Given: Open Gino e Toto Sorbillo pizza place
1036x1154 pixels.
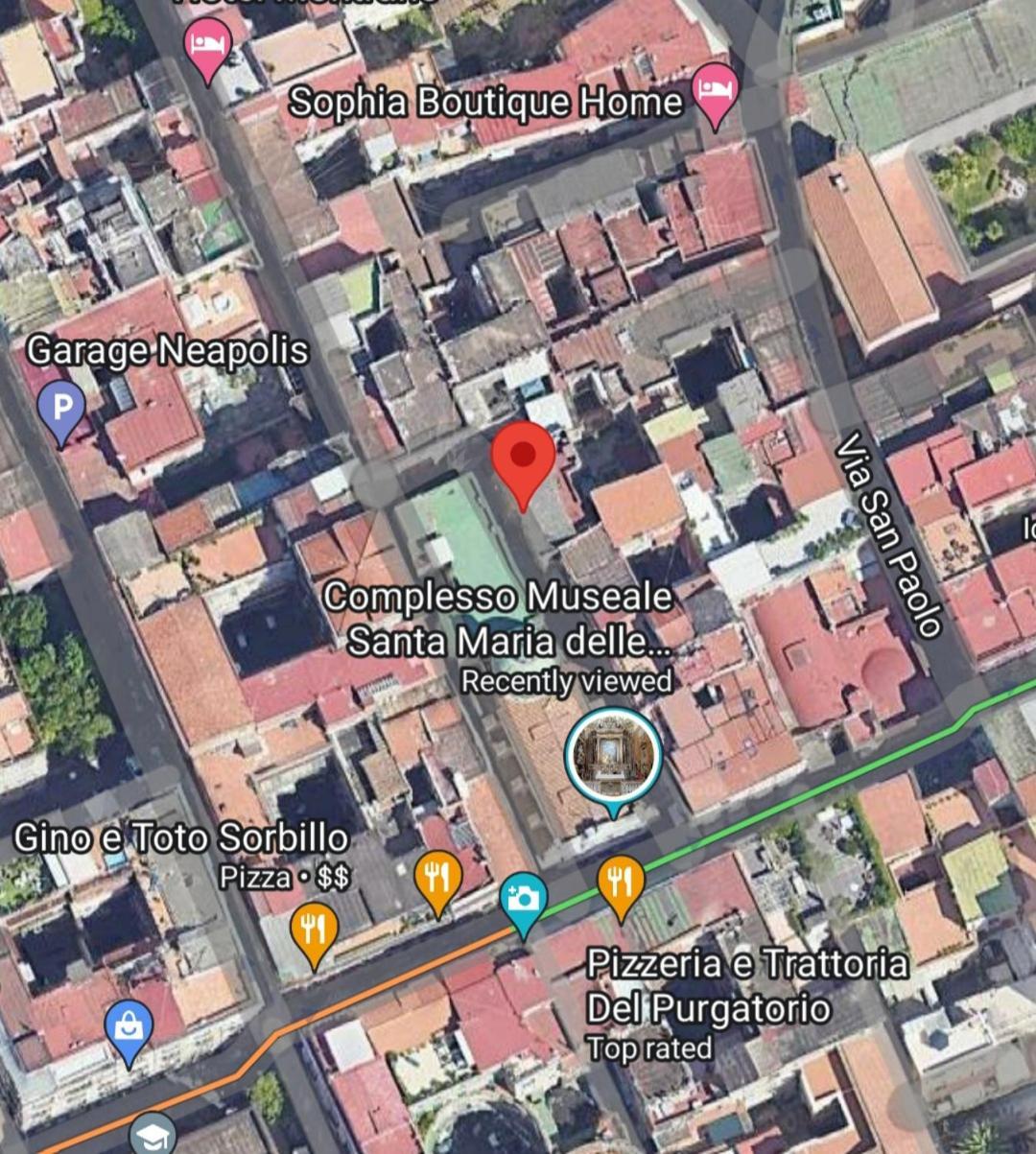Looking at the screenshot, I should point(314,929).
